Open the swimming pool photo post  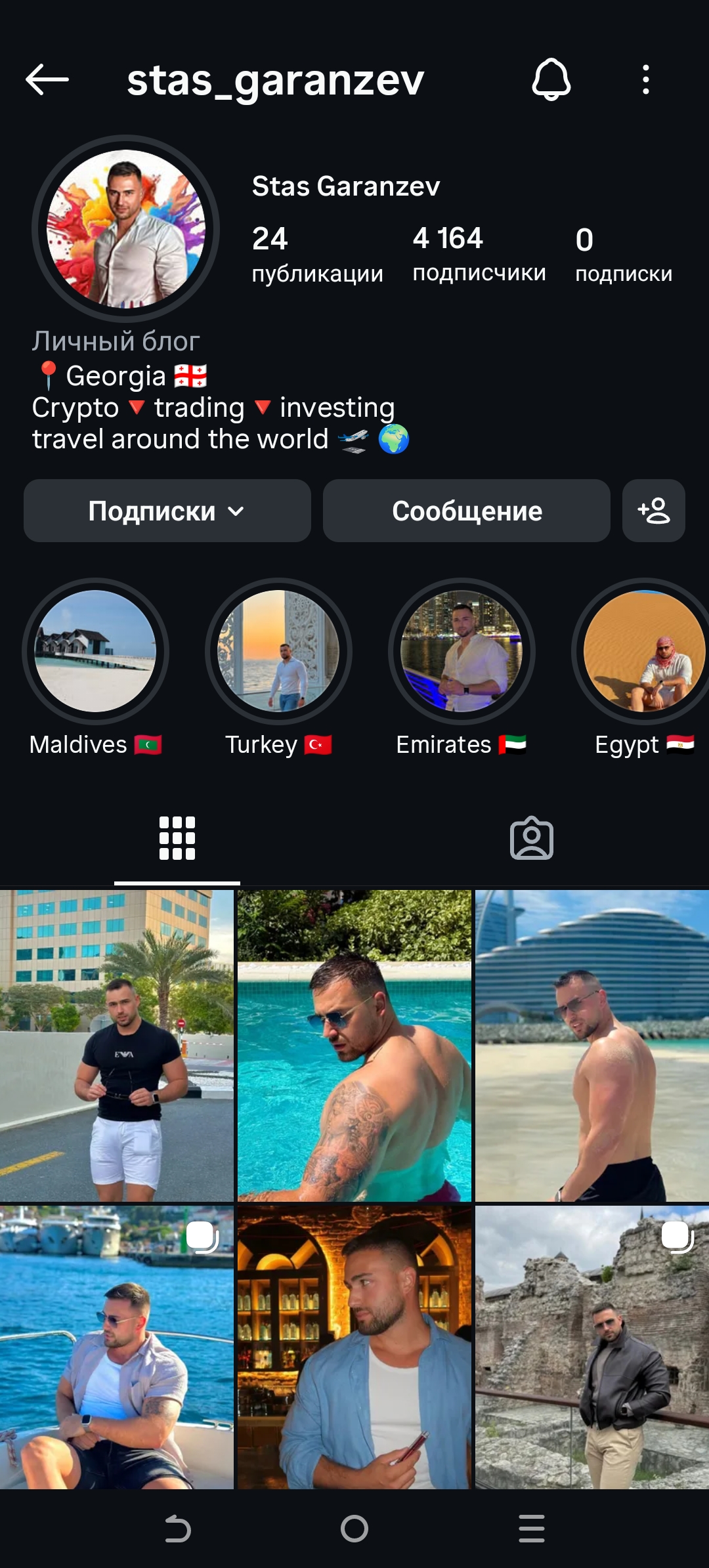coord(354,1045)
